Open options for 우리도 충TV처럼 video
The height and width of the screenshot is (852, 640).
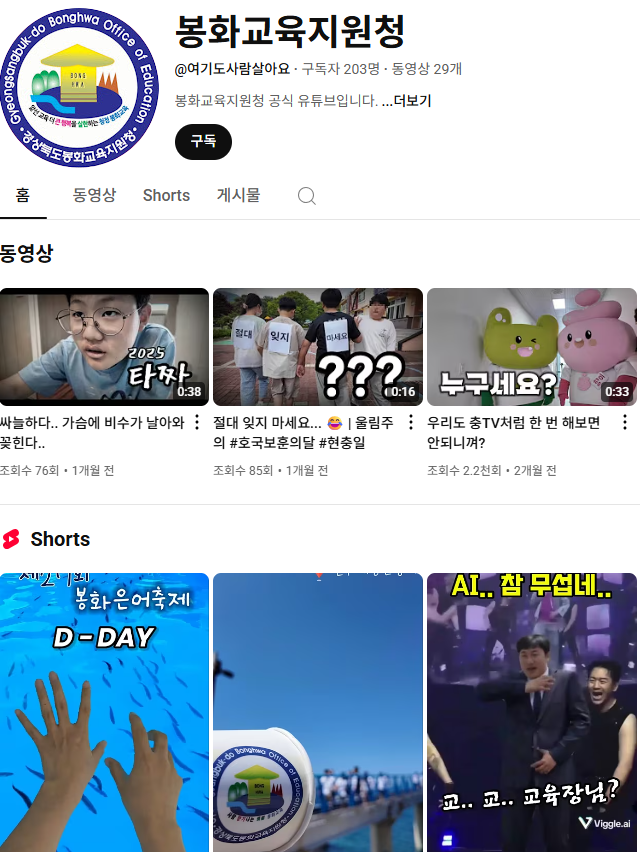coord(625,422)
